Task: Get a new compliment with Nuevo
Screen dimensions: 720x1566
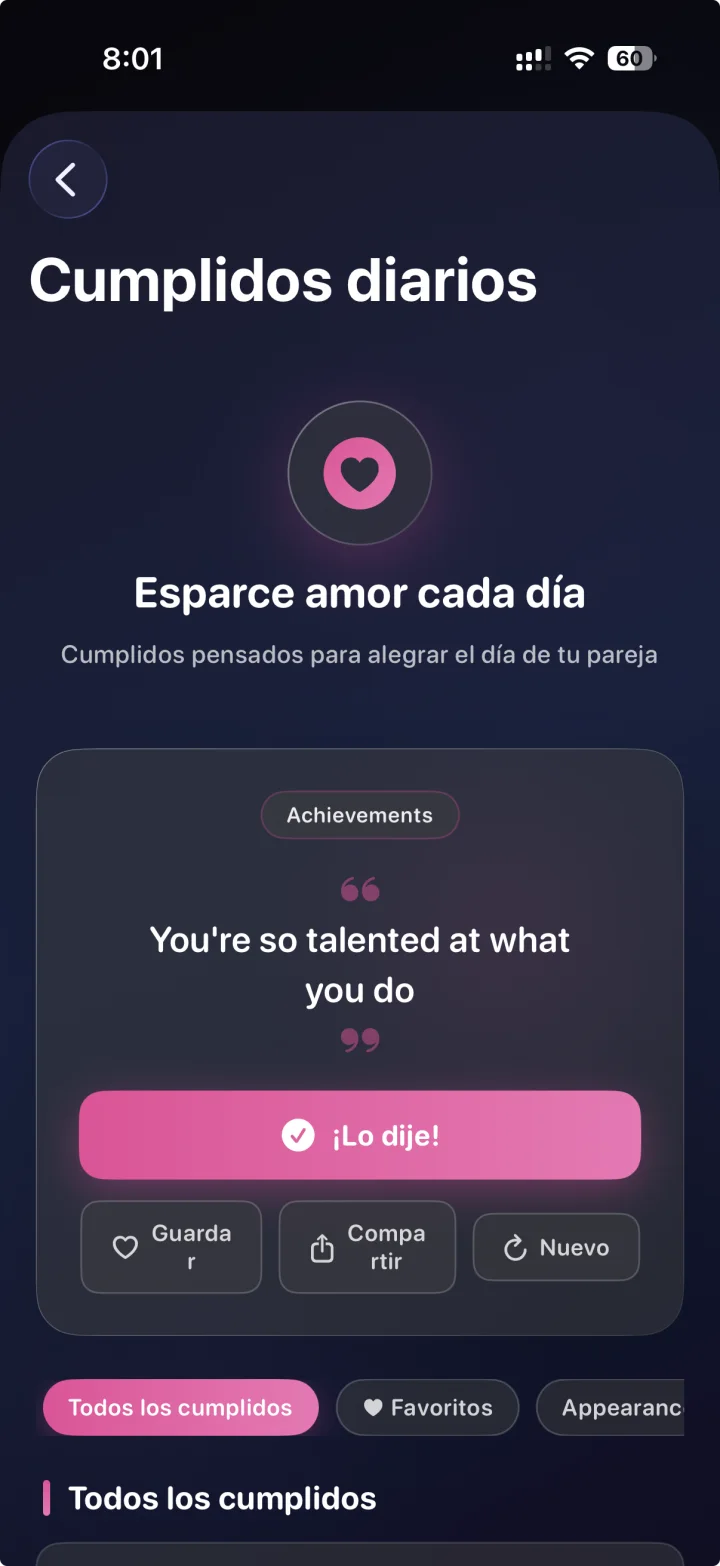Action: click(x=556, y=1247)
